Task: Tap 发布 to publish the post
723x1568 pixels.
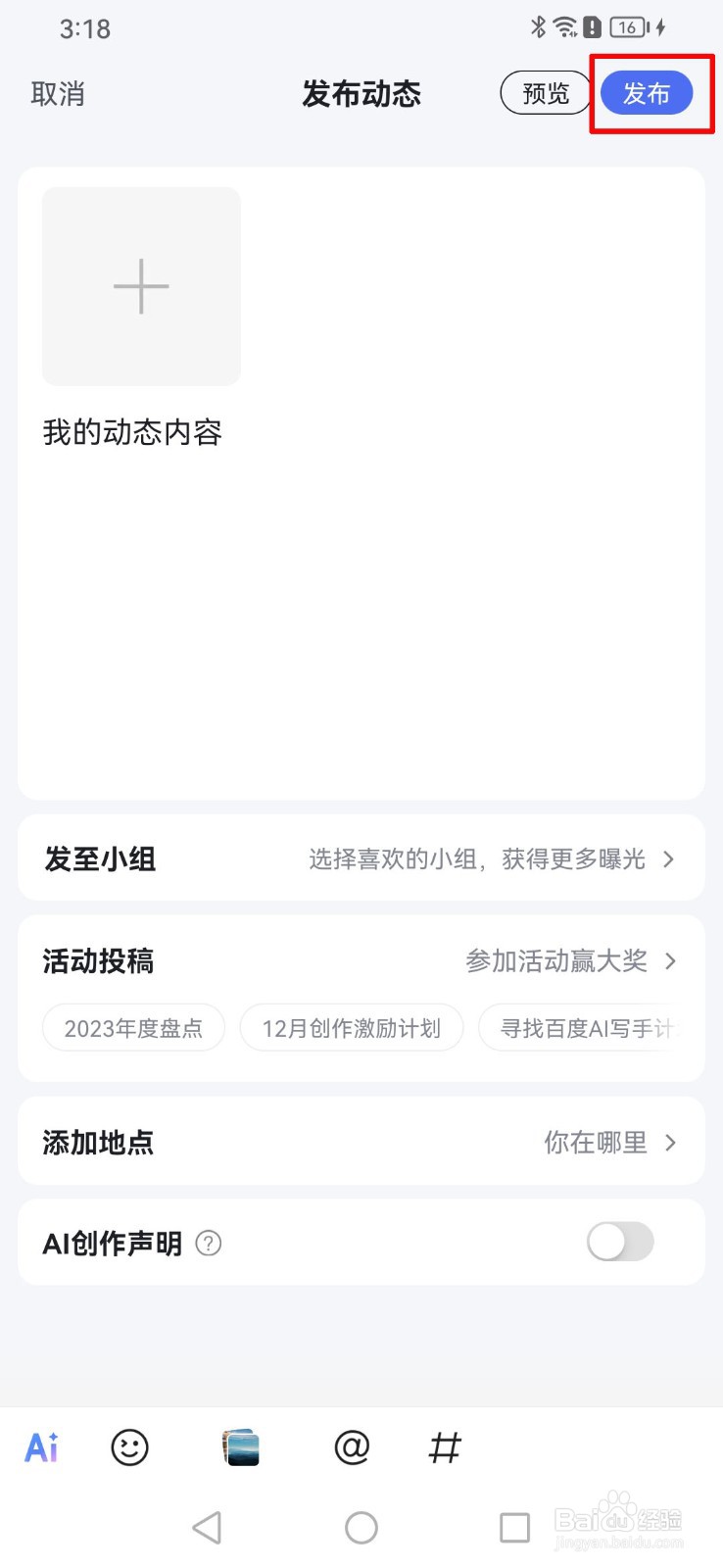Action: (x=648, y=93)
